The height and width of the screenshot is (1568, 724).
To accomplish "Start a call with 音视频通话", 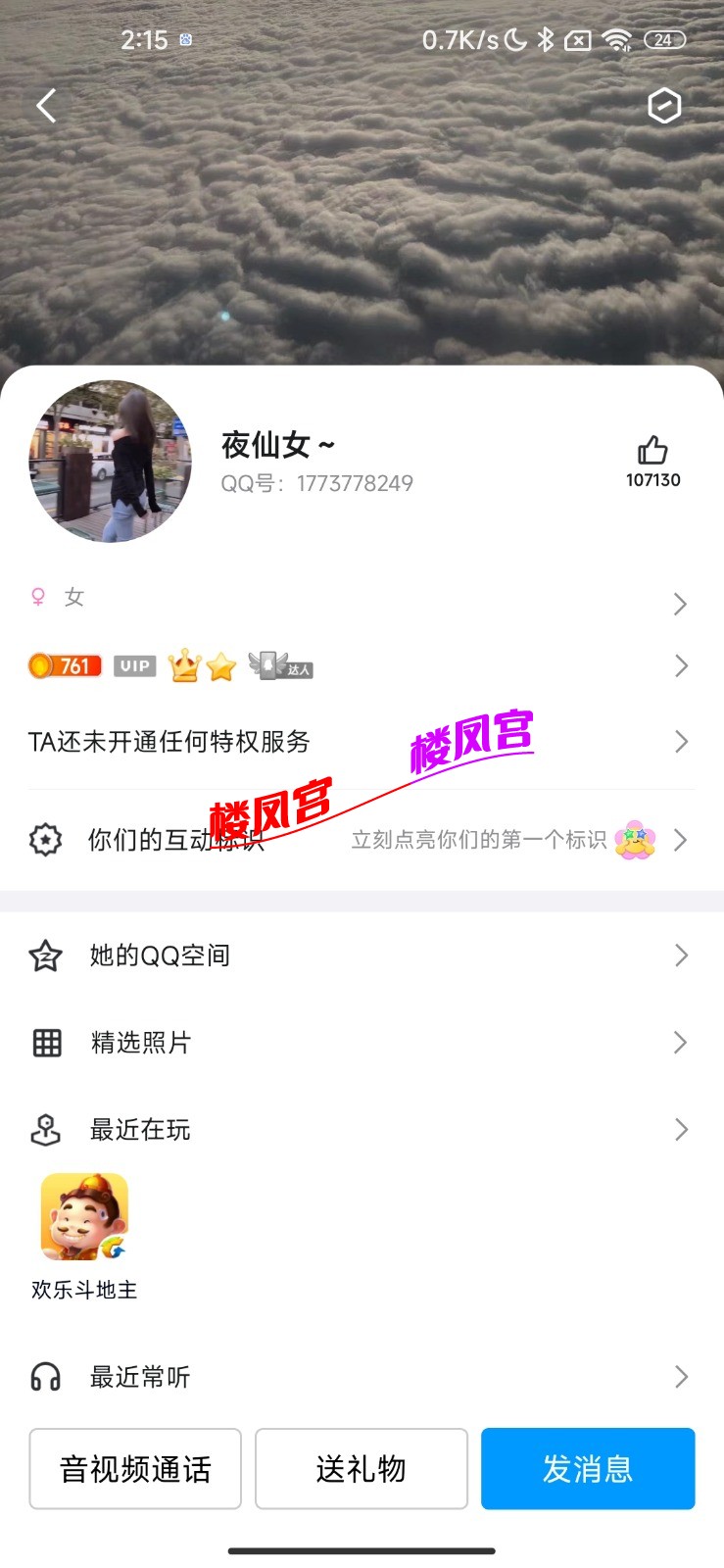I will pos(134,1468).
